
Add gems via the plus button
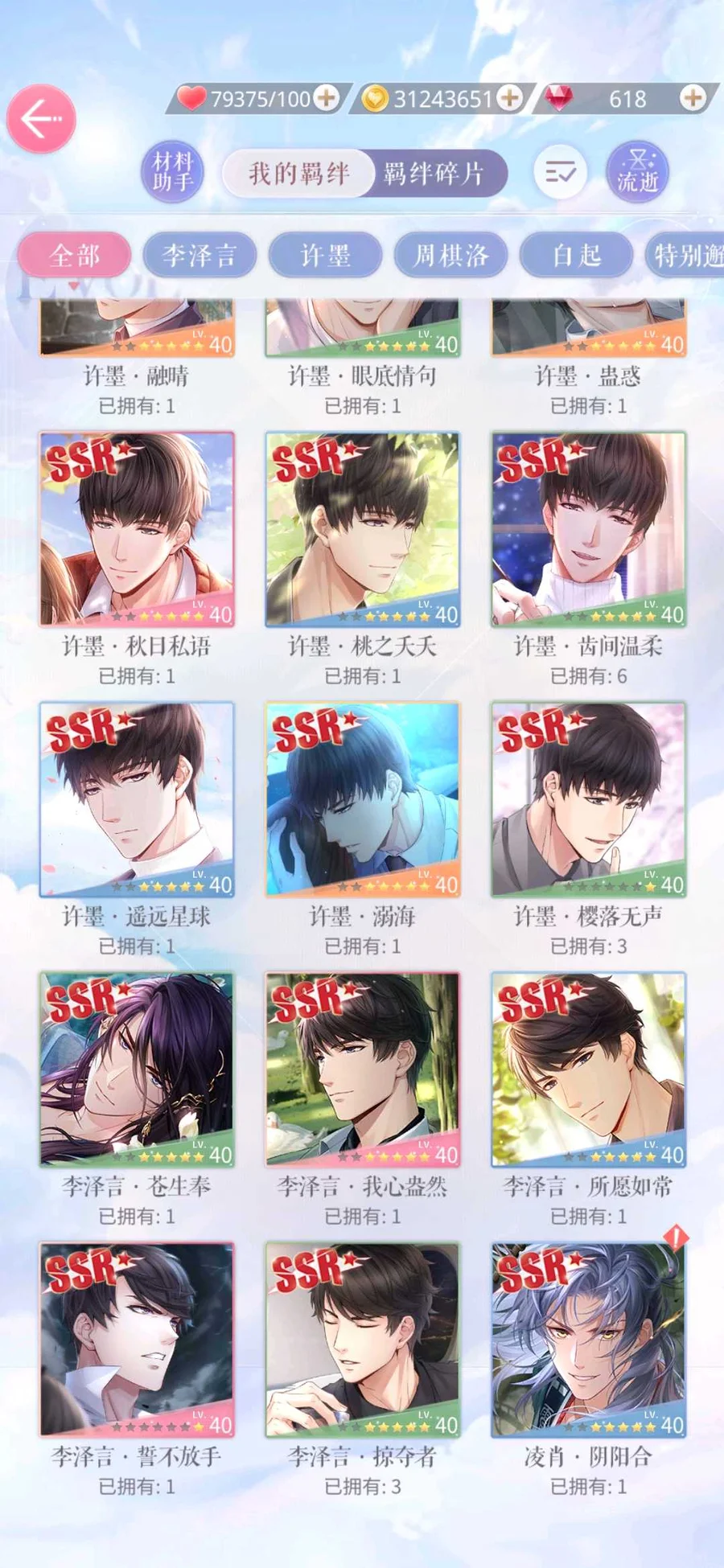pyautogui.click(x=692, y=98)
